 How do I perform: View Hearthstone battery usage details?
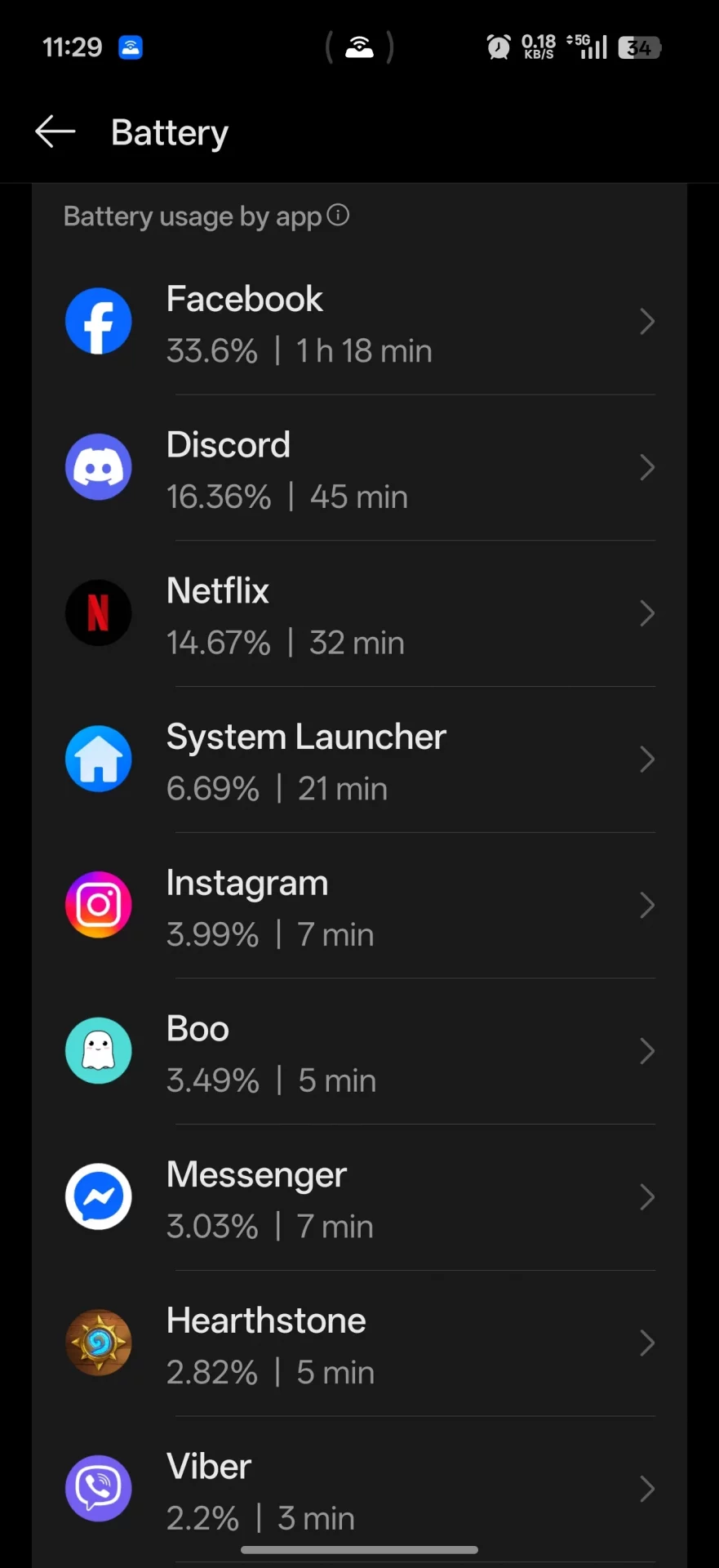[359, 1344]
